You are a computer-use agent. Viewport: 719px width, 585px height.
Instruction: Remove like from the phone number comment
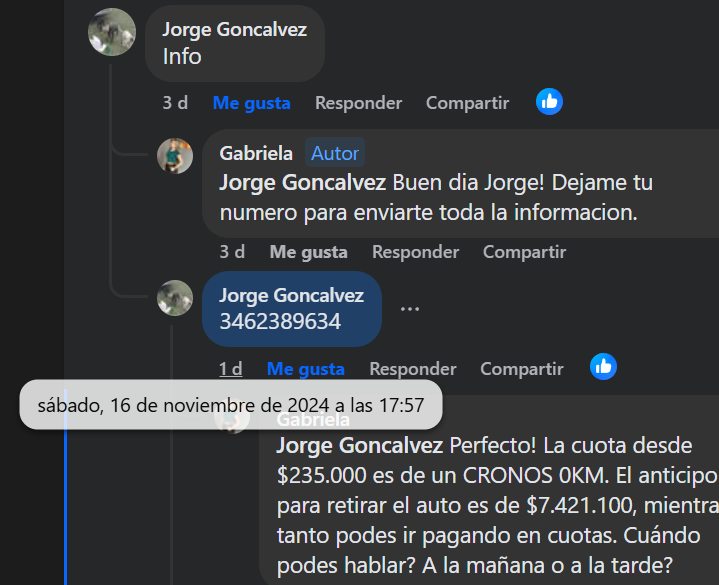305,369
